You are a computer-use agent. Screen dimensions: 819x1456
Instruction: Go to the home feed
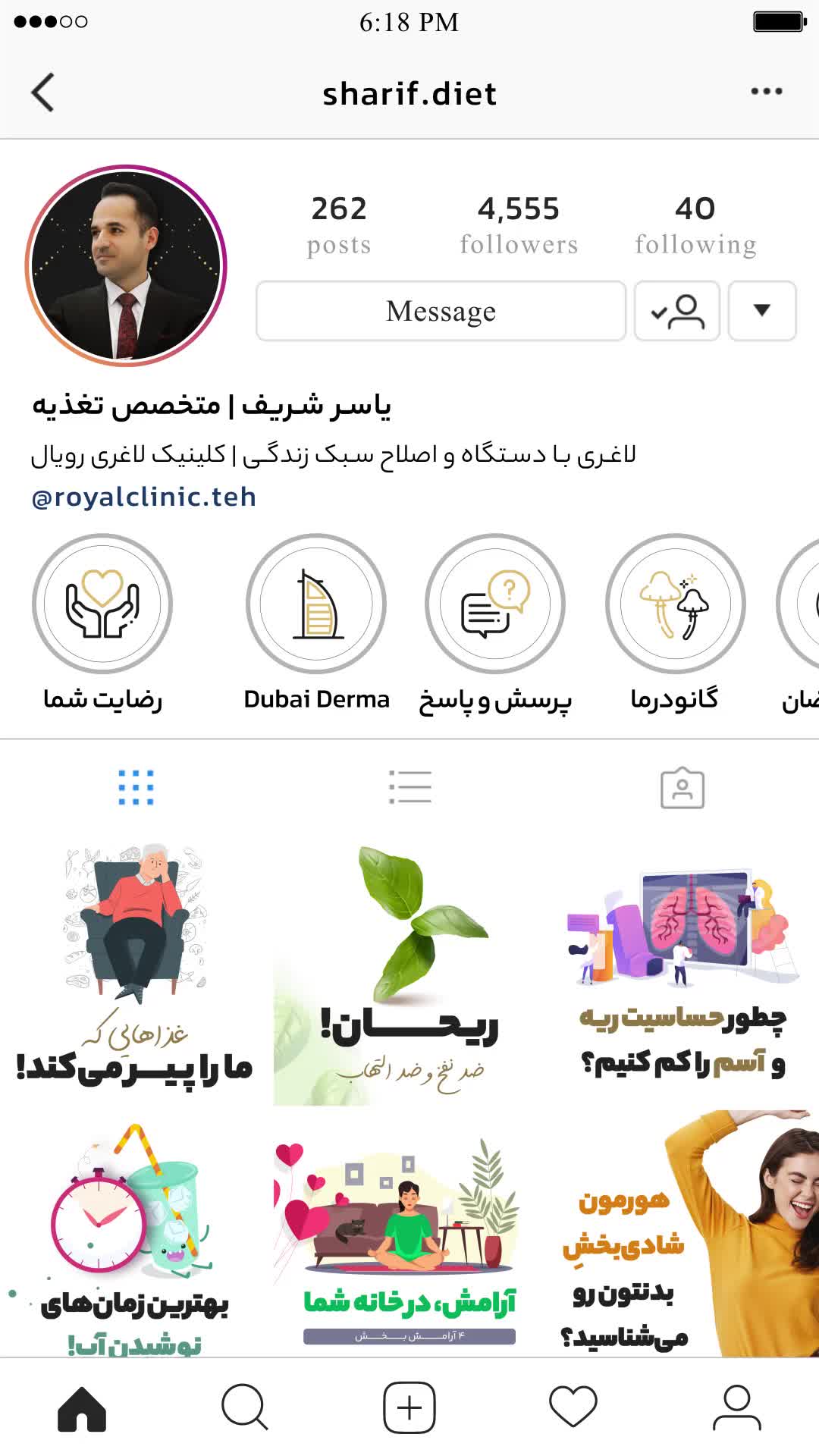tap(82, 1408)
